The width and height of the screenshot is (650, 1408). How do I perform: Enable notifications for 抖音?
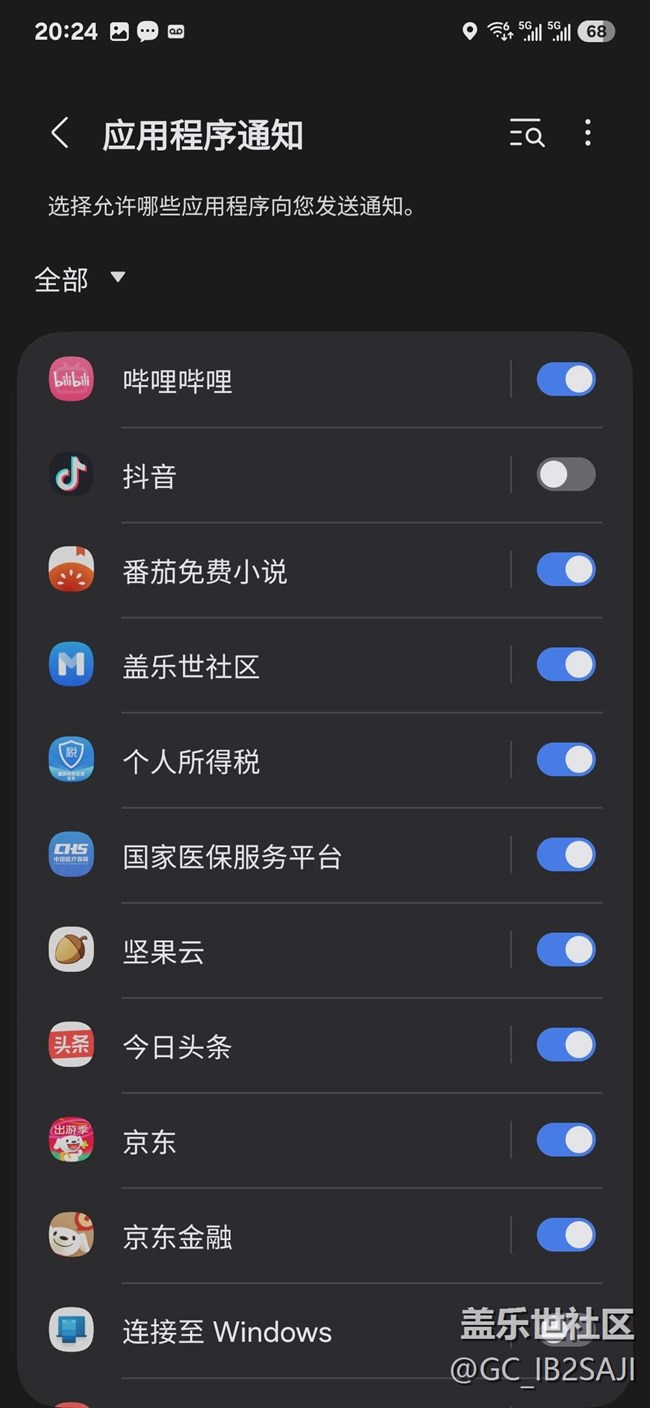pyautogui.click(x=565, y=475)
